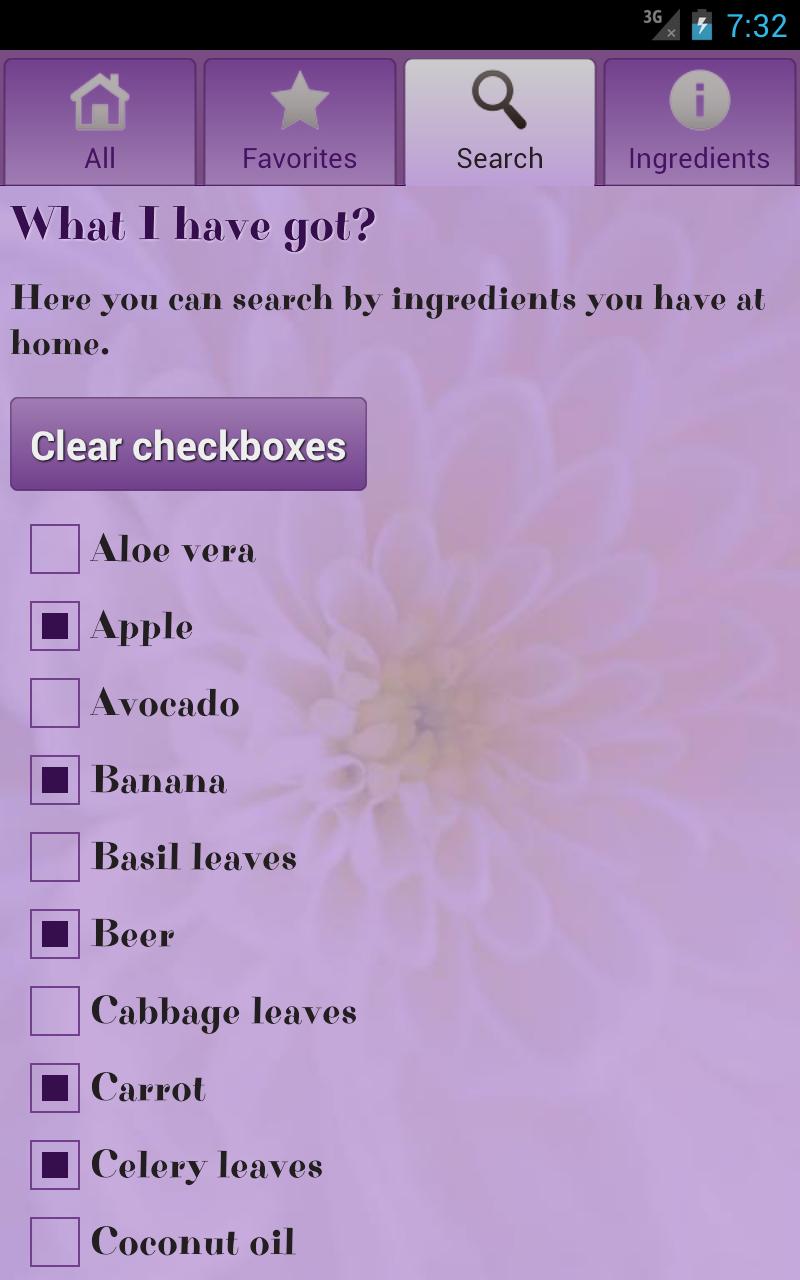Image resolution: width=800 pixels, height=1280 pixels.
Task: Tap the Clear checkboxes button
Action: pyautogui.click(x=188, y=444)
